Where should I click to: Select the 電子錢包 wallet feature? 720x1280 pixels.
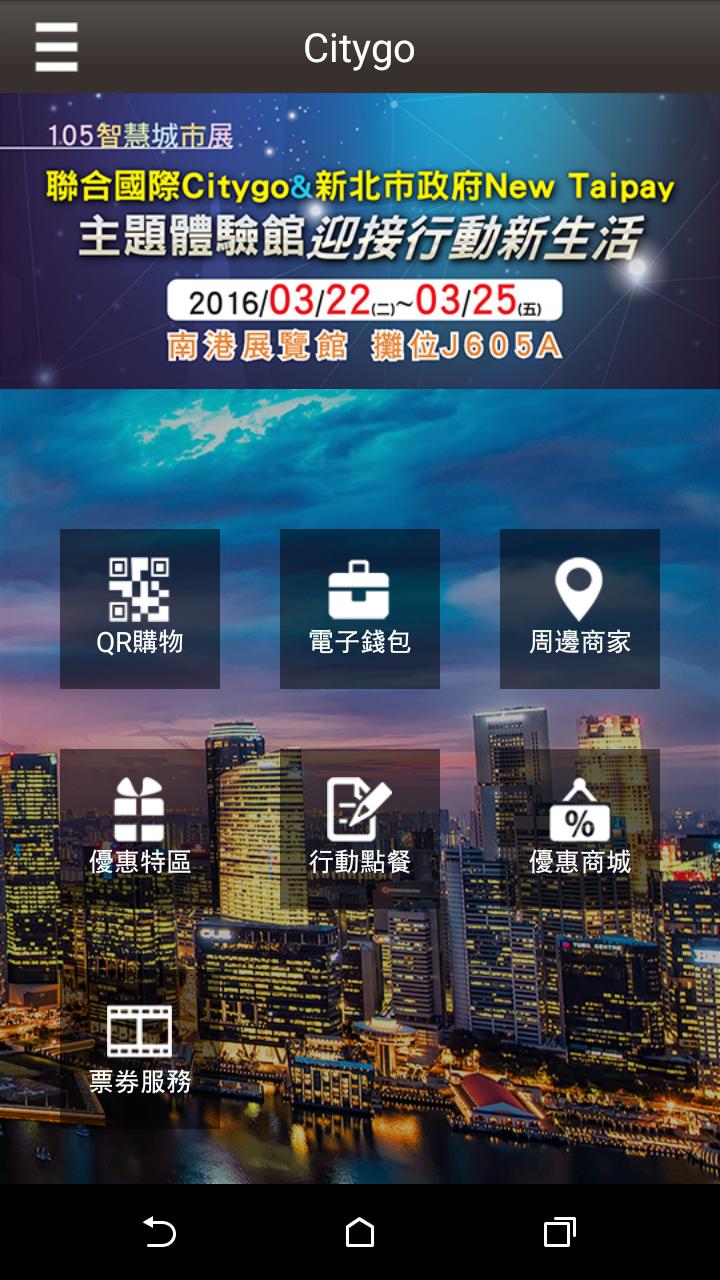tap(360, 609)
